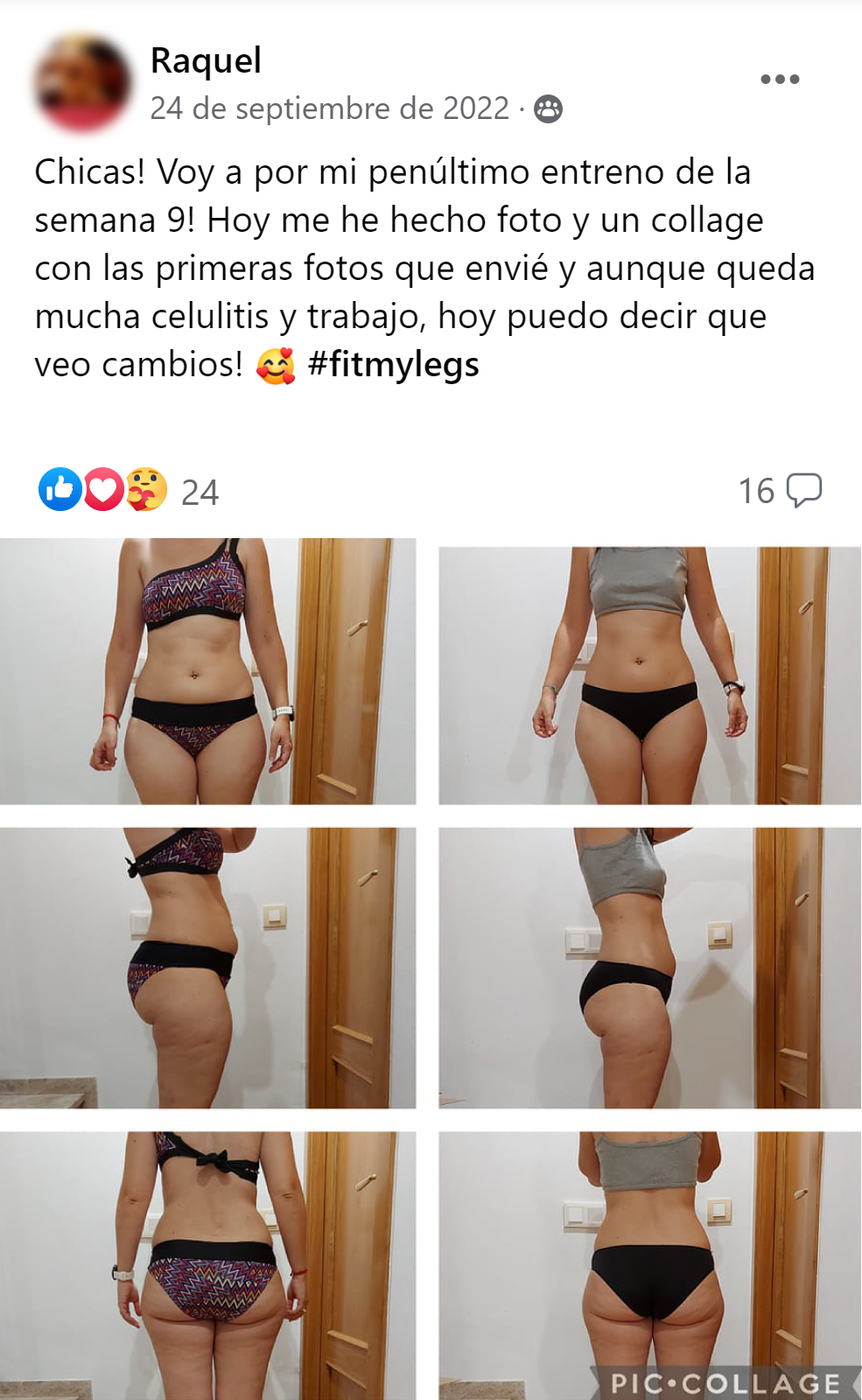
Task: Open the collage photo in the post
Action: [431, 969]
